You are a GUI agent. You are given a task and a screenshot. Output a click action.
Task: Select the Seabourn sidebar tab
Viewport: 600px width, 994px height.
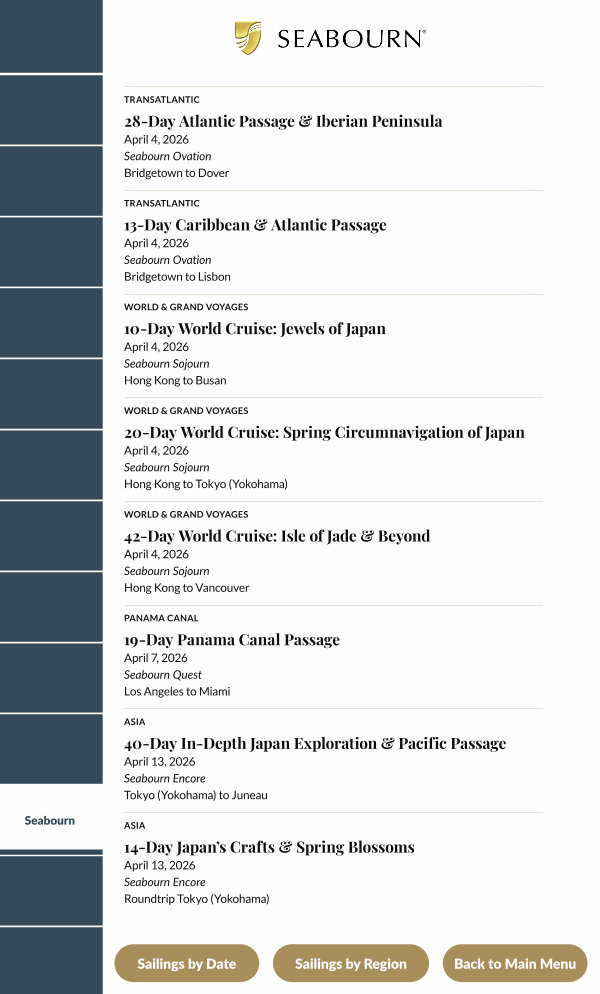pyautogui.click(x=50, y=820)
